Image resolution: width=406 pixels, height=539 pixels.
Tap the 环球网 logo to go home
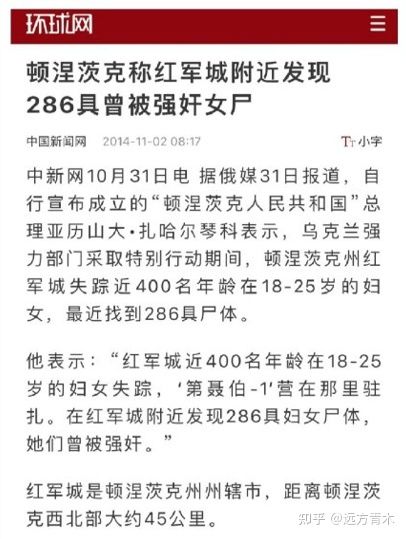coord(59,24)
